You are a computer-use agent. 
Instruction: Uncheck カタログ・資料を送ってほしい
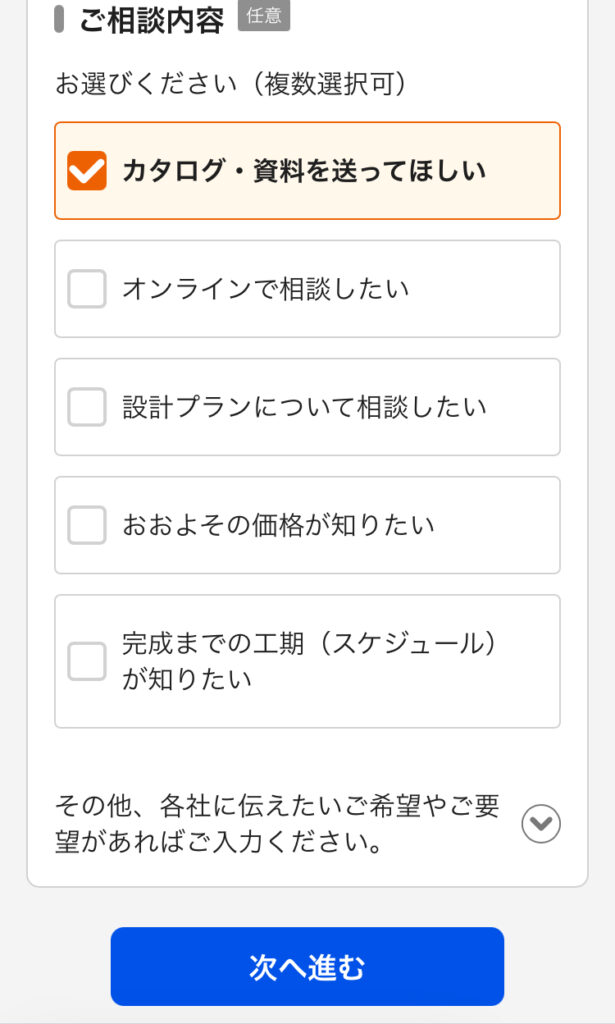87,171
